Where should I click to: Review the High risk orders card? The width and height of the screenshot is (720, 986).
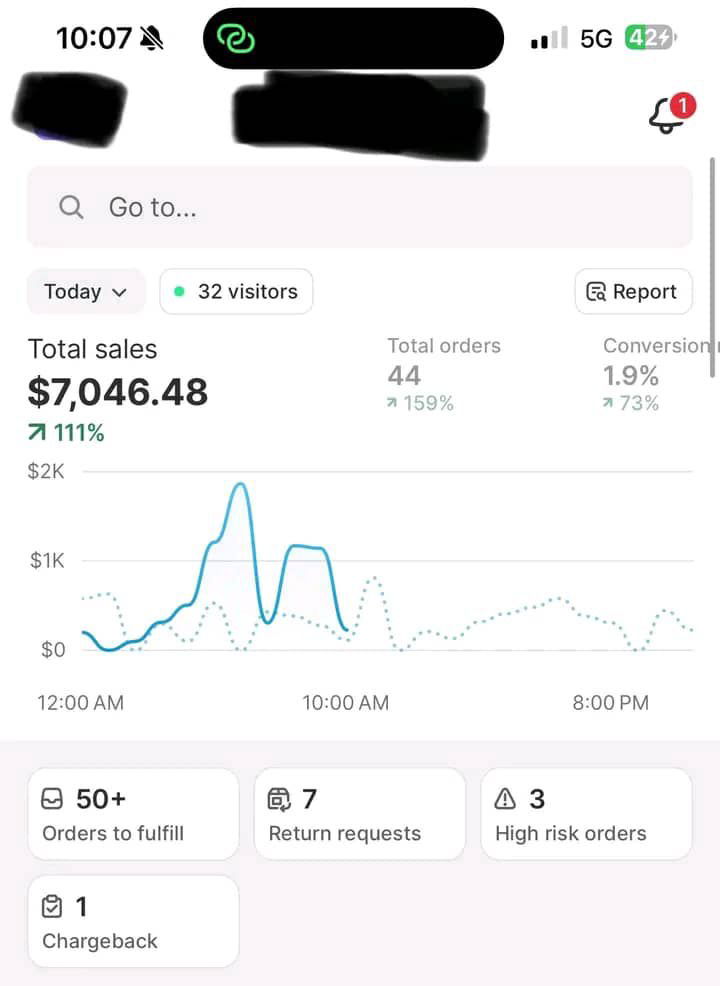[586, 814]
